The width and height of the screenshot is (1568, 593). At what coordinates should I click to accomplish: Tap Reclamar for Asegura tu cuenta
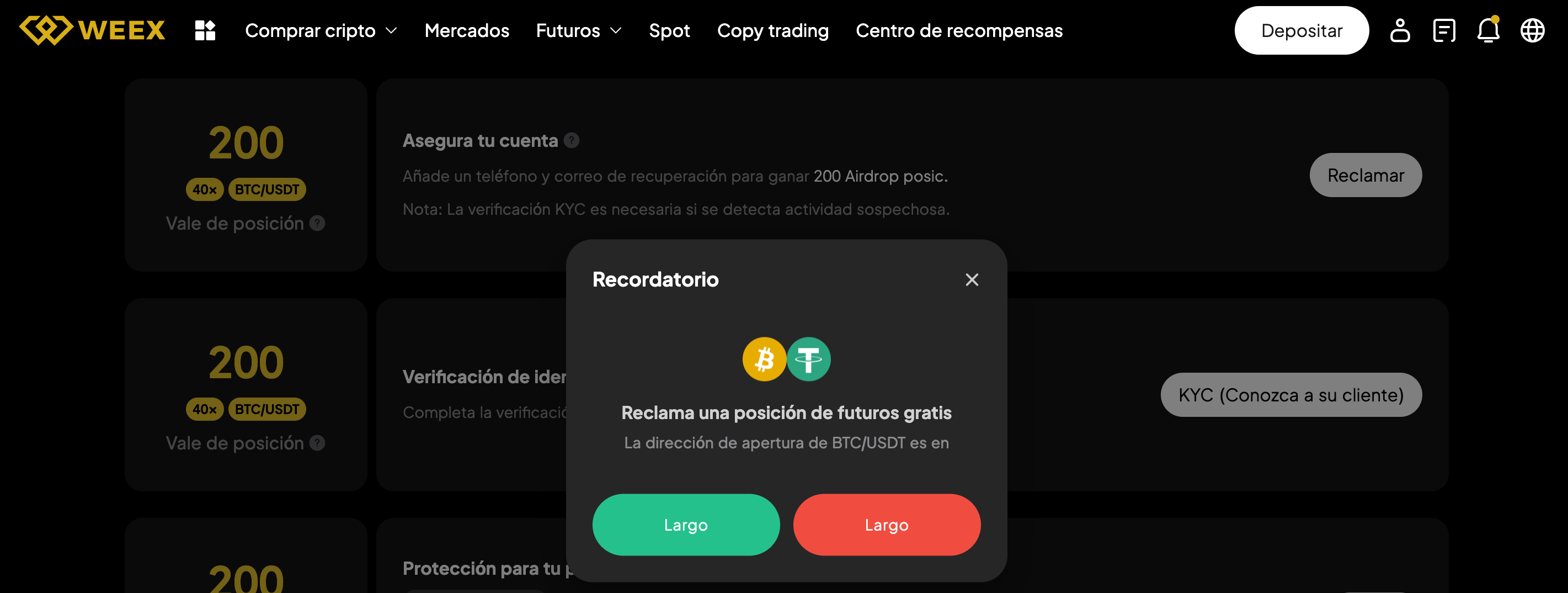pos(1366,175)
